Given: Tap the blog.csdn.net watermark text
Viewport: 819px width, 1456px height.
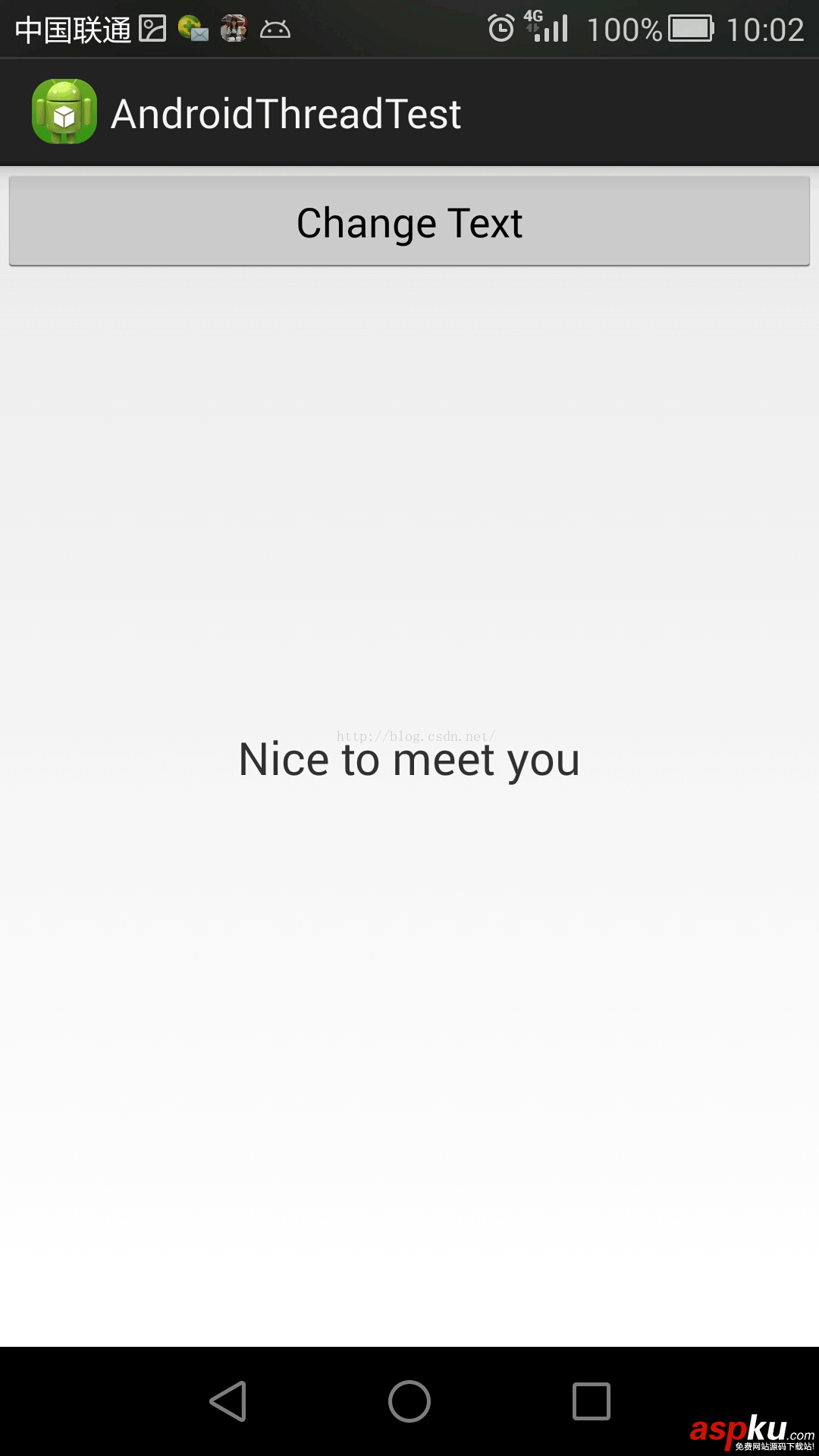Looking at the screenshot, I should (416, 734).
